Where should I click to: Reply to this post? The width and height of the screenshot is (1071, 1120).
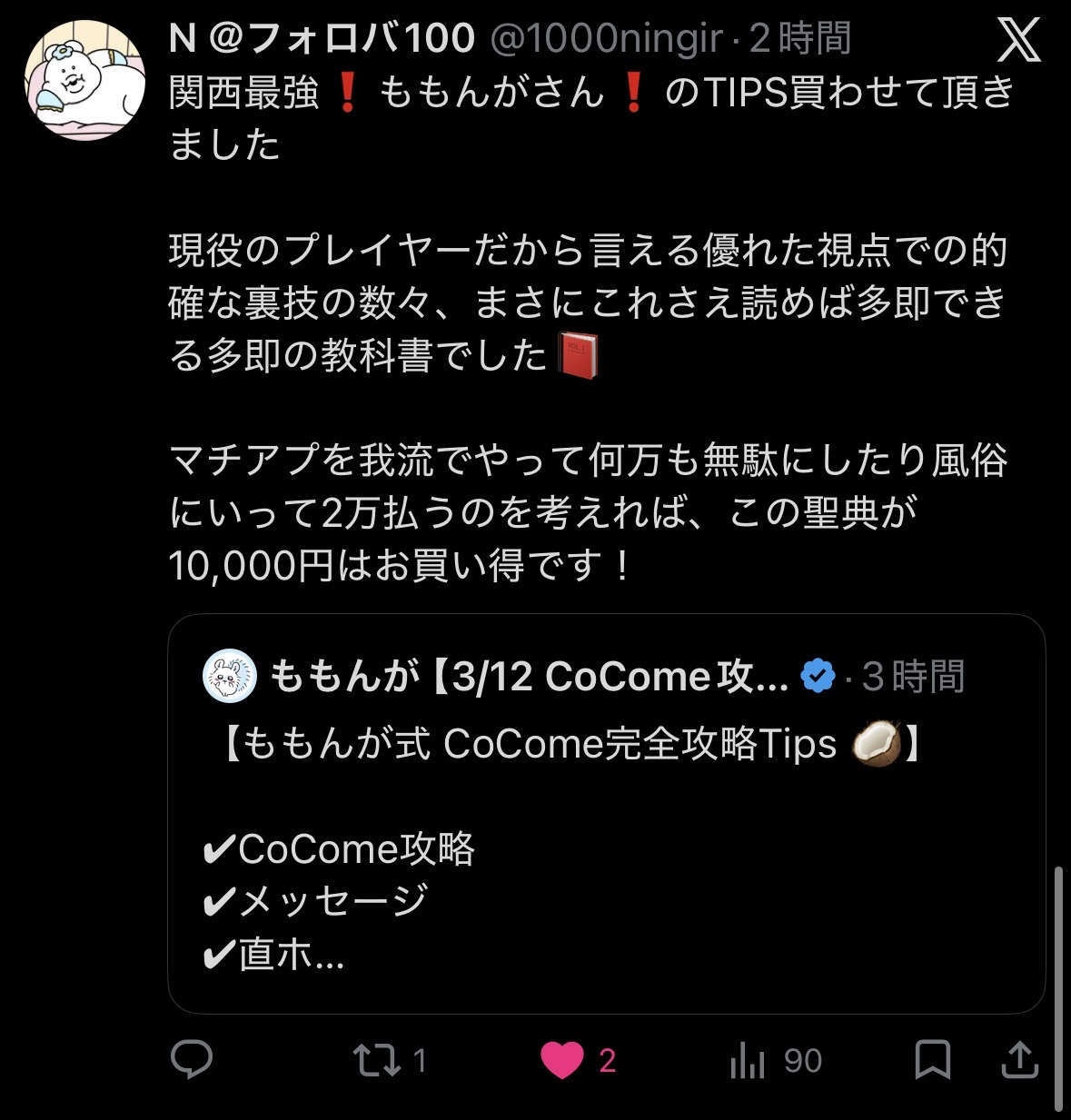[x=192, y=1060]
